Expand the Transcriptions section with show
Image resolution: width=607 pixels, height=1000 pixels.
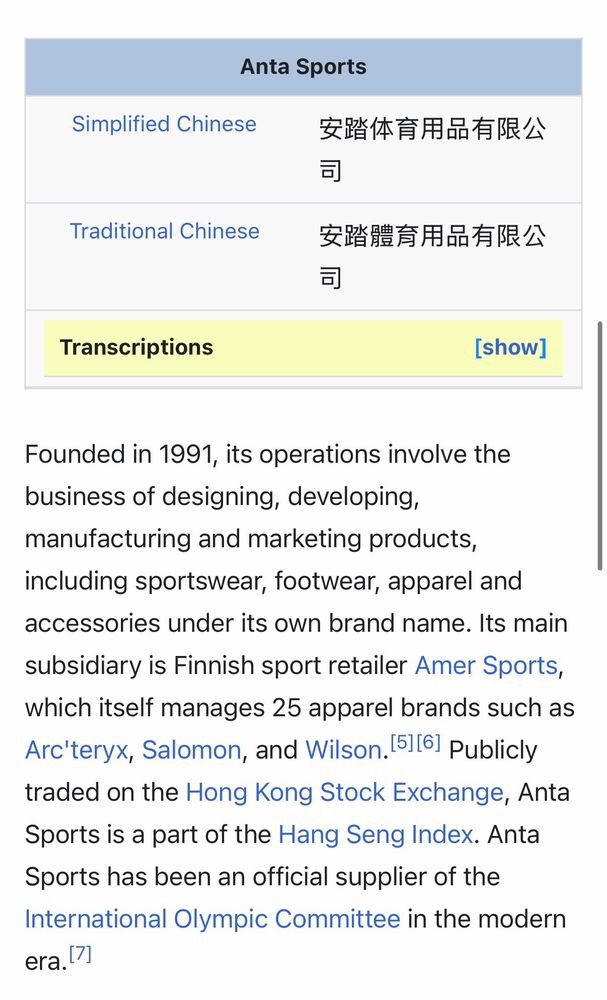click(x=510, y=348)
